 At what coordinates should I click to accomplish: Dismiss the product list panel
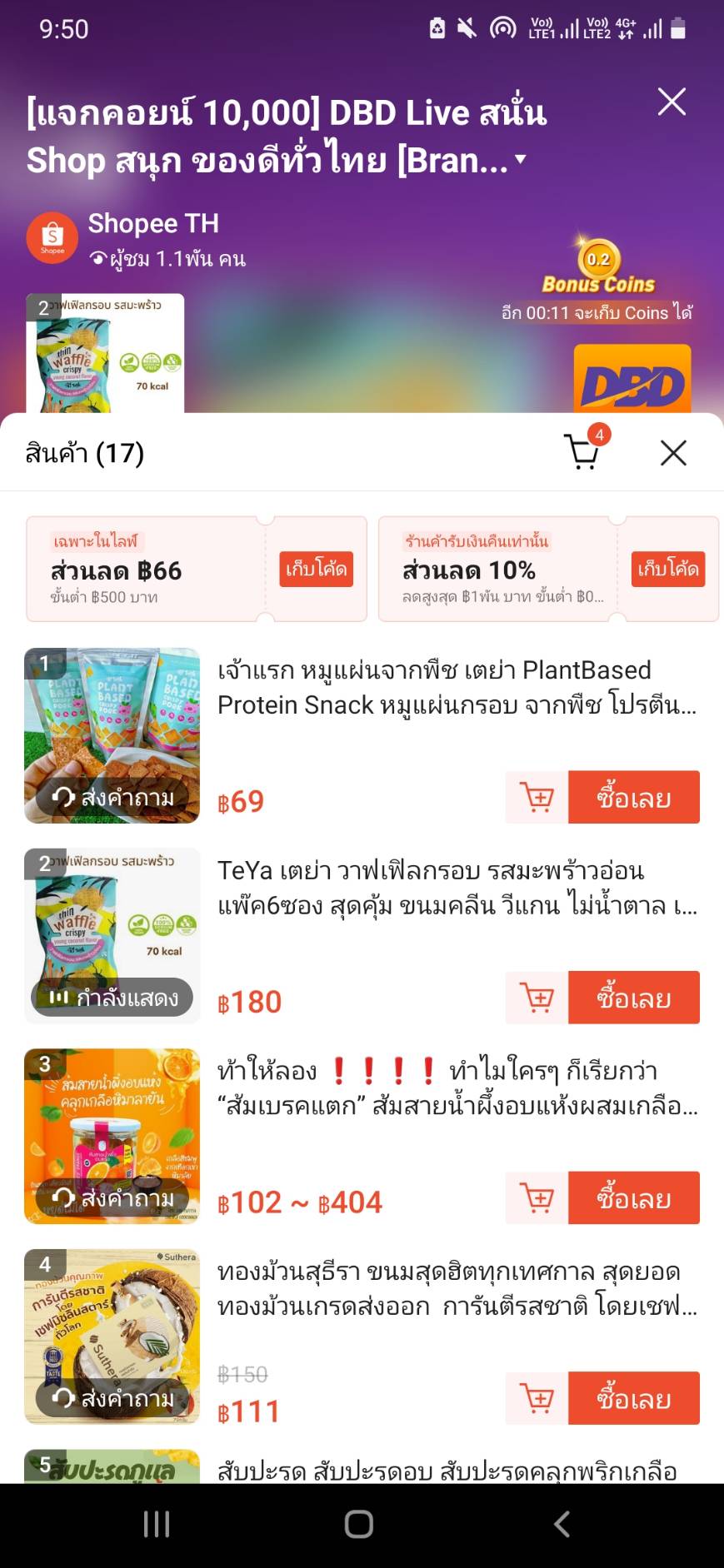(673, 453)
